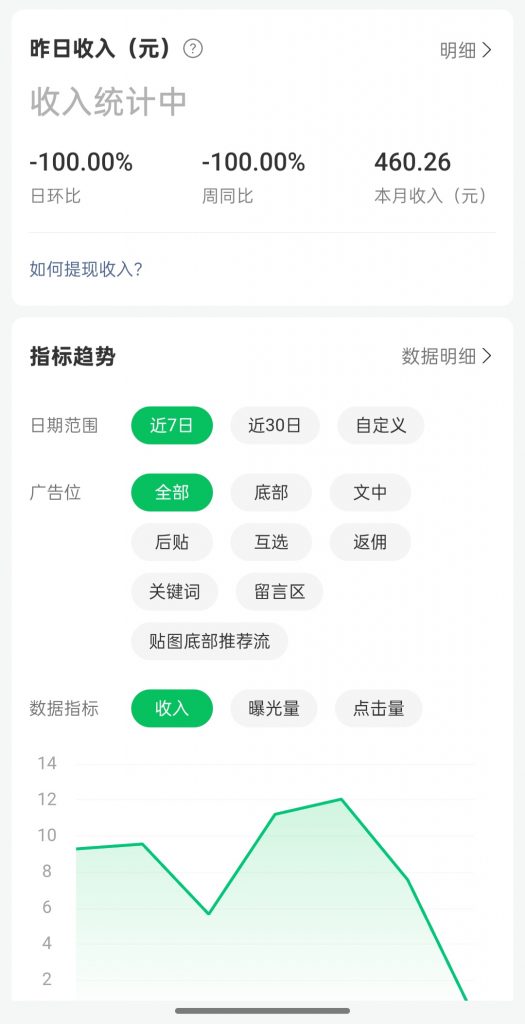Select the 后贴 ad slot chip

click(x=172, y=542)
